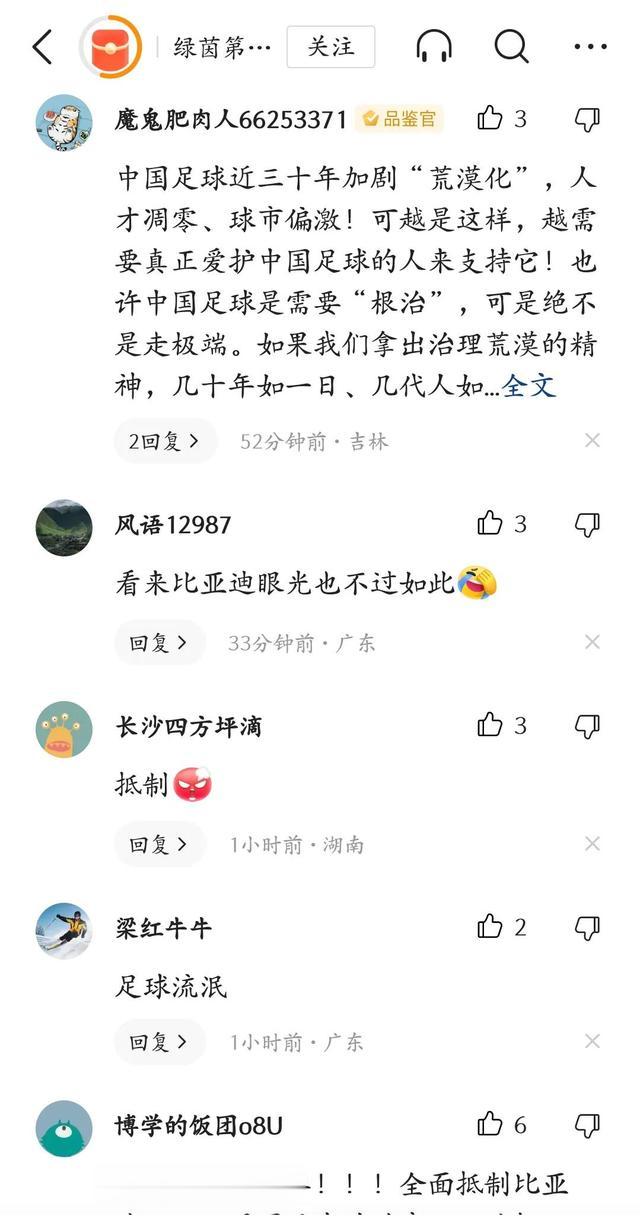Dislike 长沙四方坪滴's comment
Viewport: 640px width, 1216px height.
(x=588, y=727)
